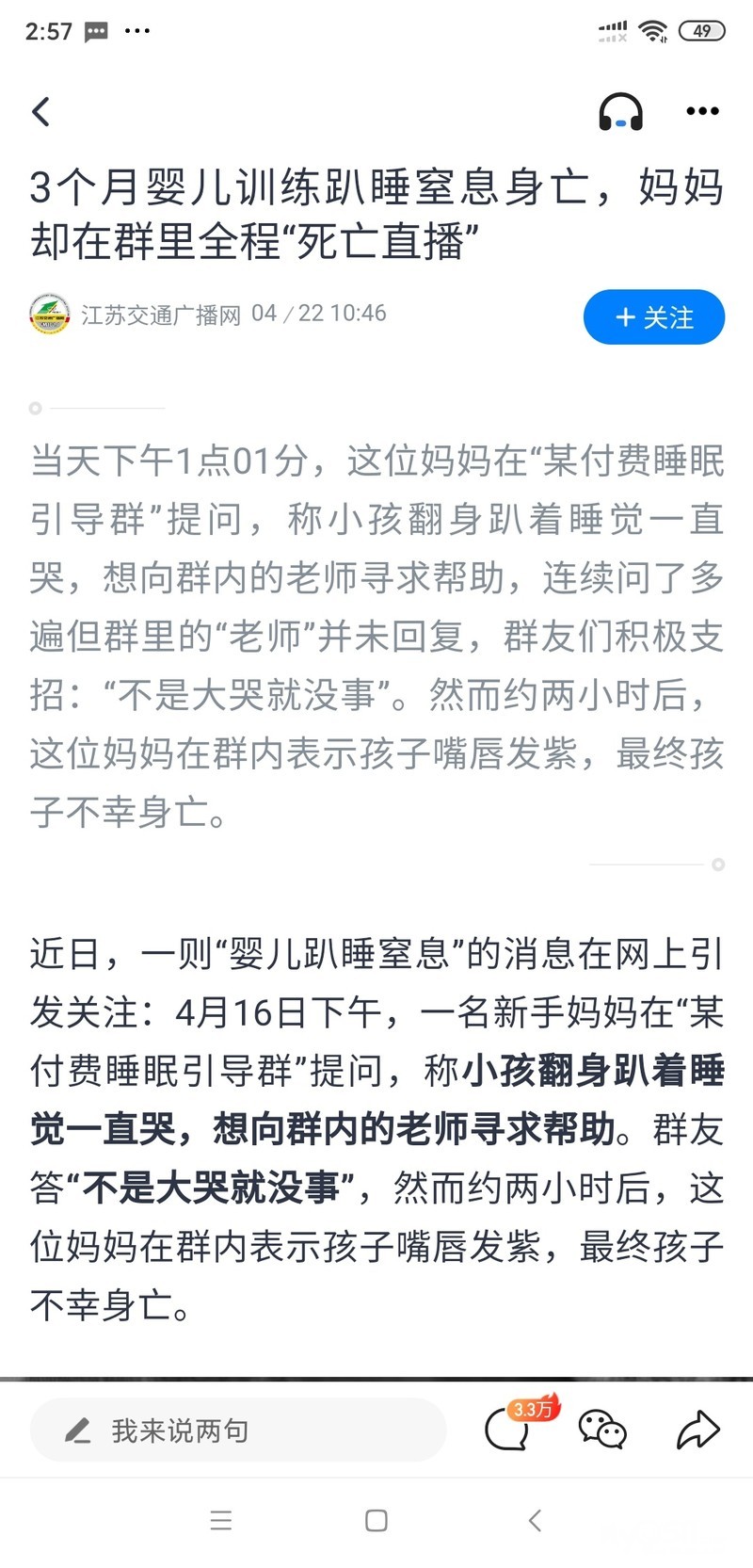Screen dimensions: 753x1568
Task: Go back using the top-left arrow
Action: click(x=41, y=112)
